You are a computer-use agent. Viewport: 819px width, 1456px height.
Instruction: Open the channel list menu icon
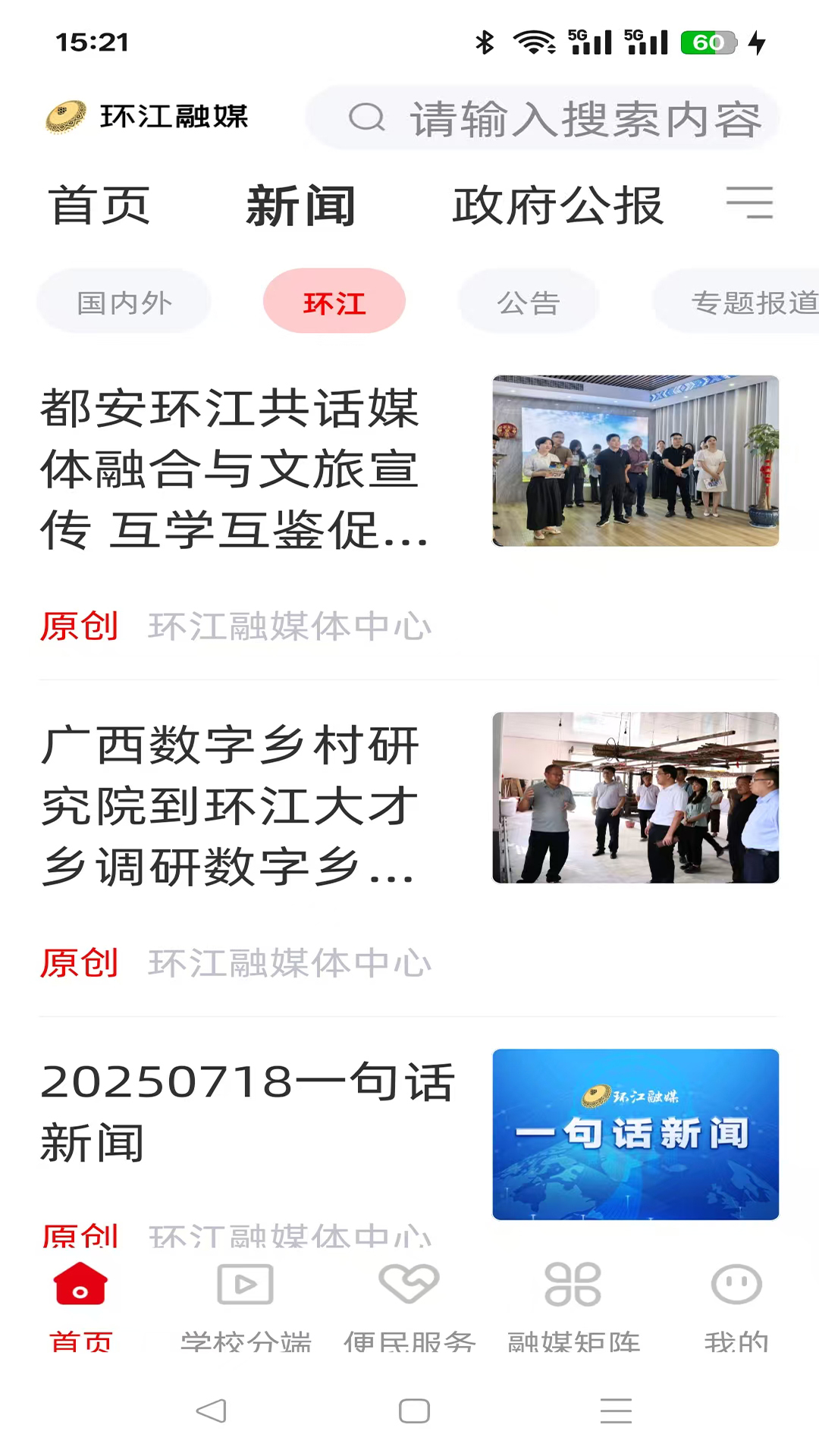(x=749, y=203)
